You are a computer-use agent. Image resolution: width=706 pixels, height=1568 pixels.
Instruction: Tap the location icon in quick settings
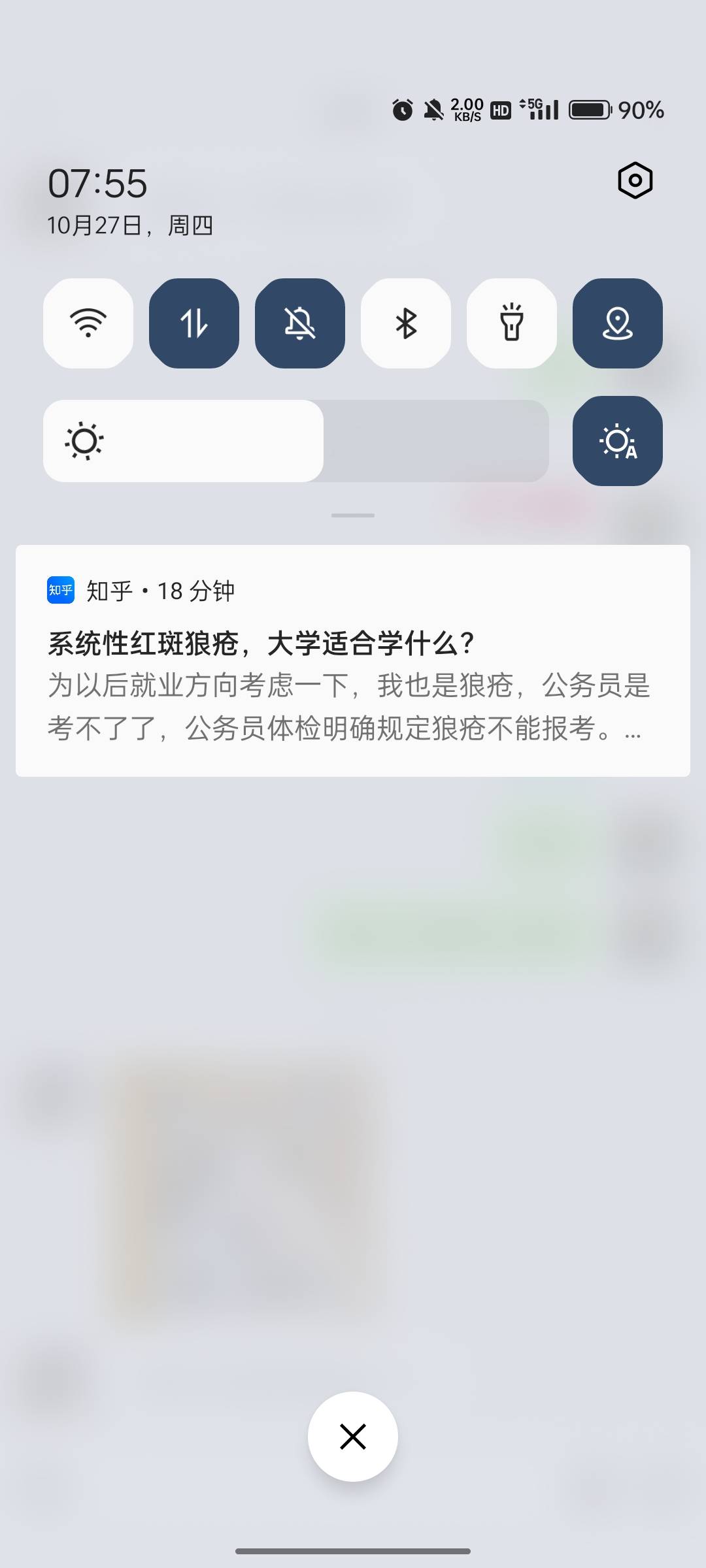coord(617,323)
